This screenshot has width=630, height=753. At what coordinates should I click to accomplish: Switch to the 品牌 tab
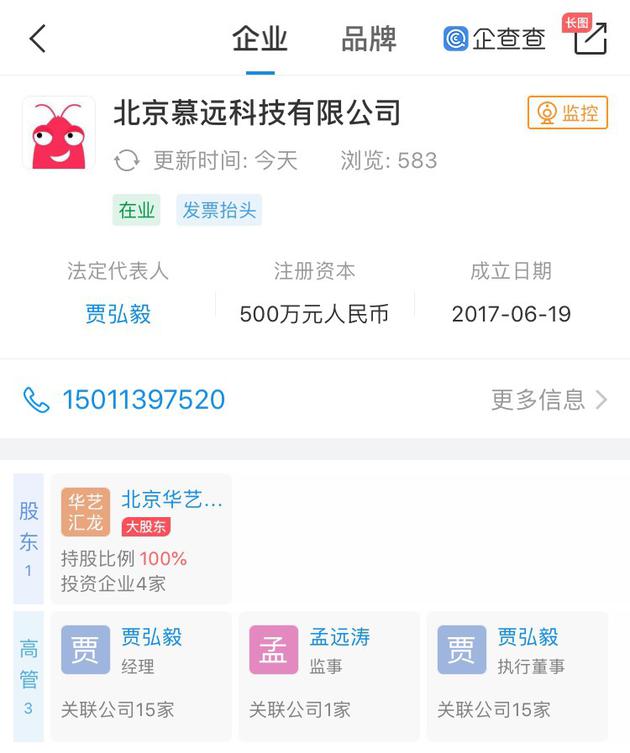tap(369, 39)
